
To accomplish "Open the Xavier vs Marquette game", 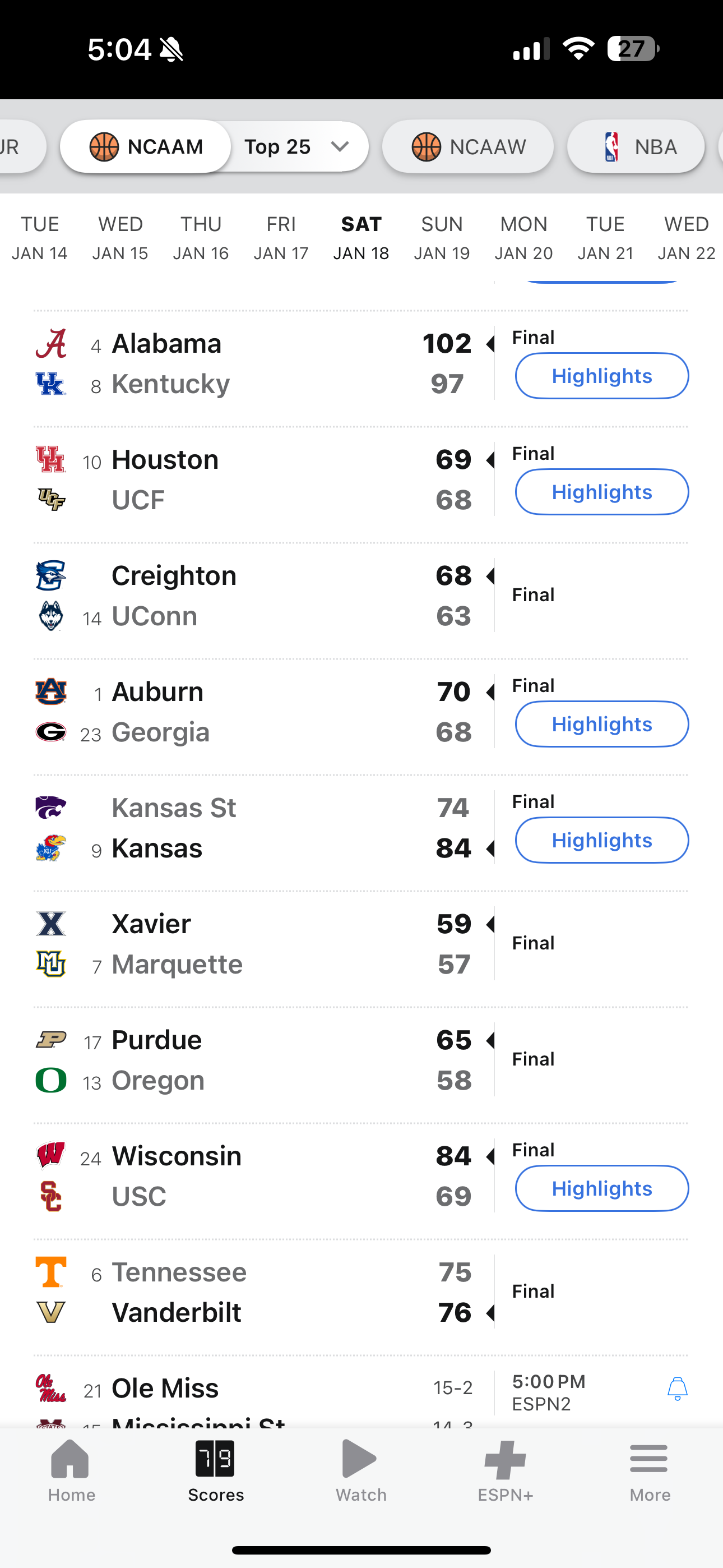I will (361, 943).
